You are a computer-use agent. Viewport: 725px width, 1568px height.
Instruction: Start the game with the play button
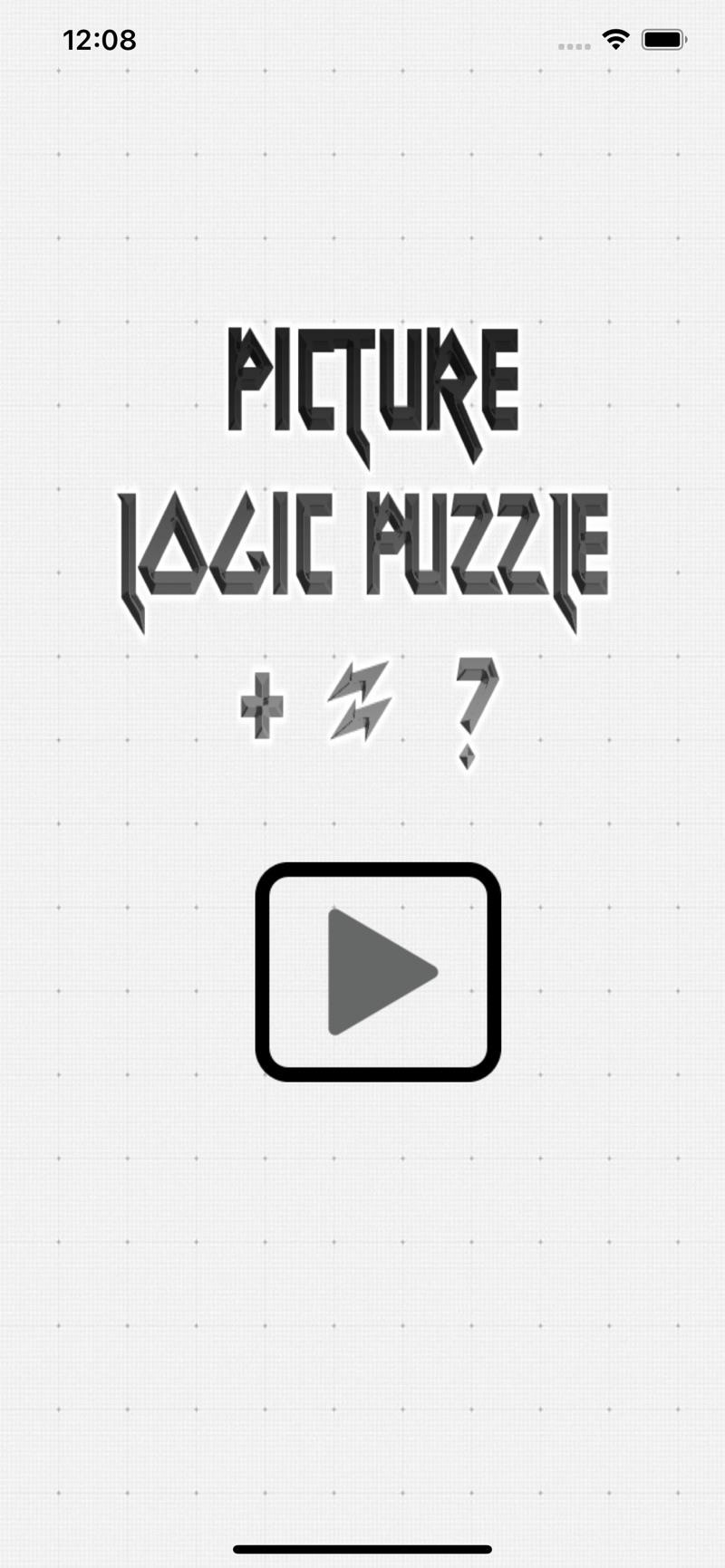point(378,971)
